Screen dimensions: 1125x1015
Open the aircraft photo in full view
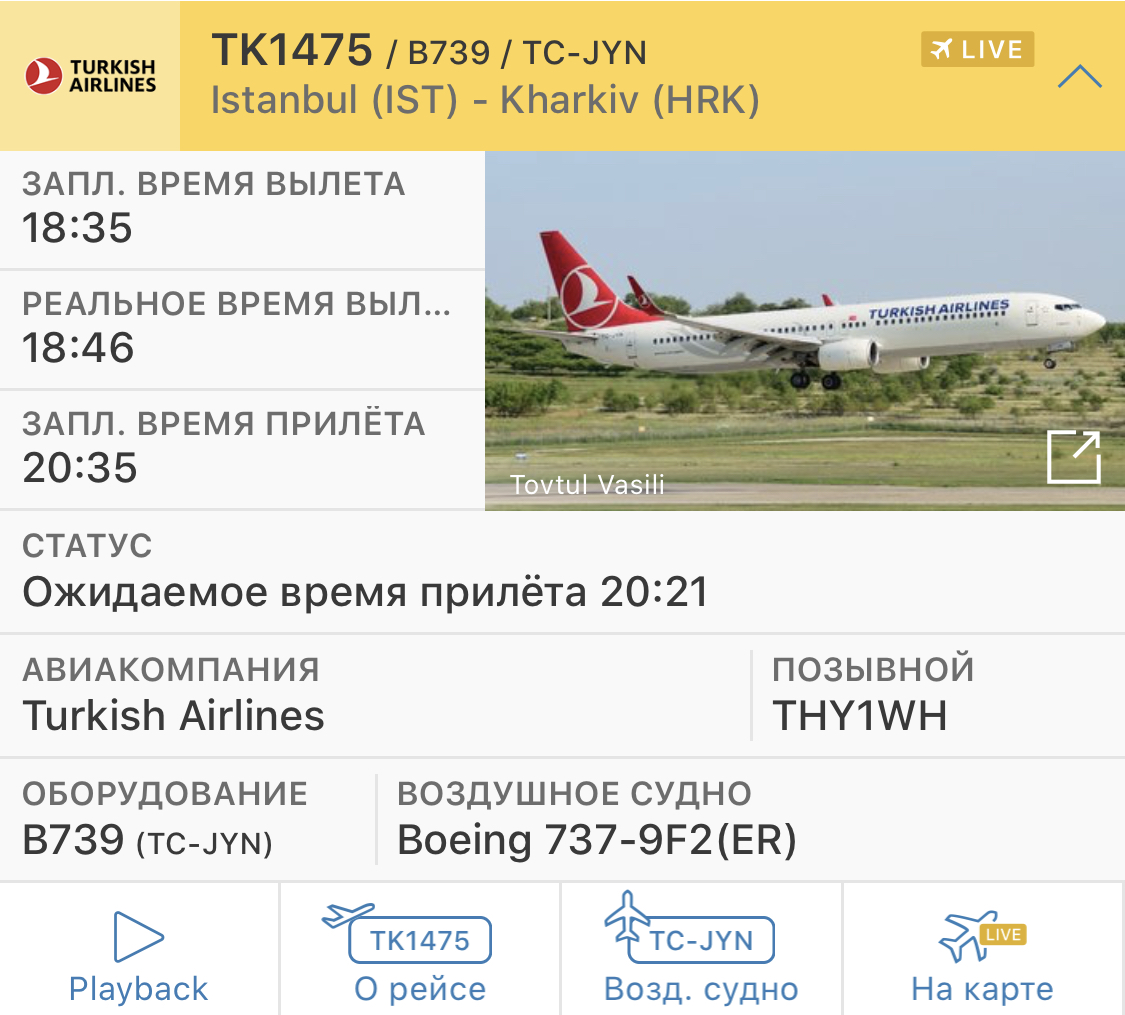click(1073, 458)
